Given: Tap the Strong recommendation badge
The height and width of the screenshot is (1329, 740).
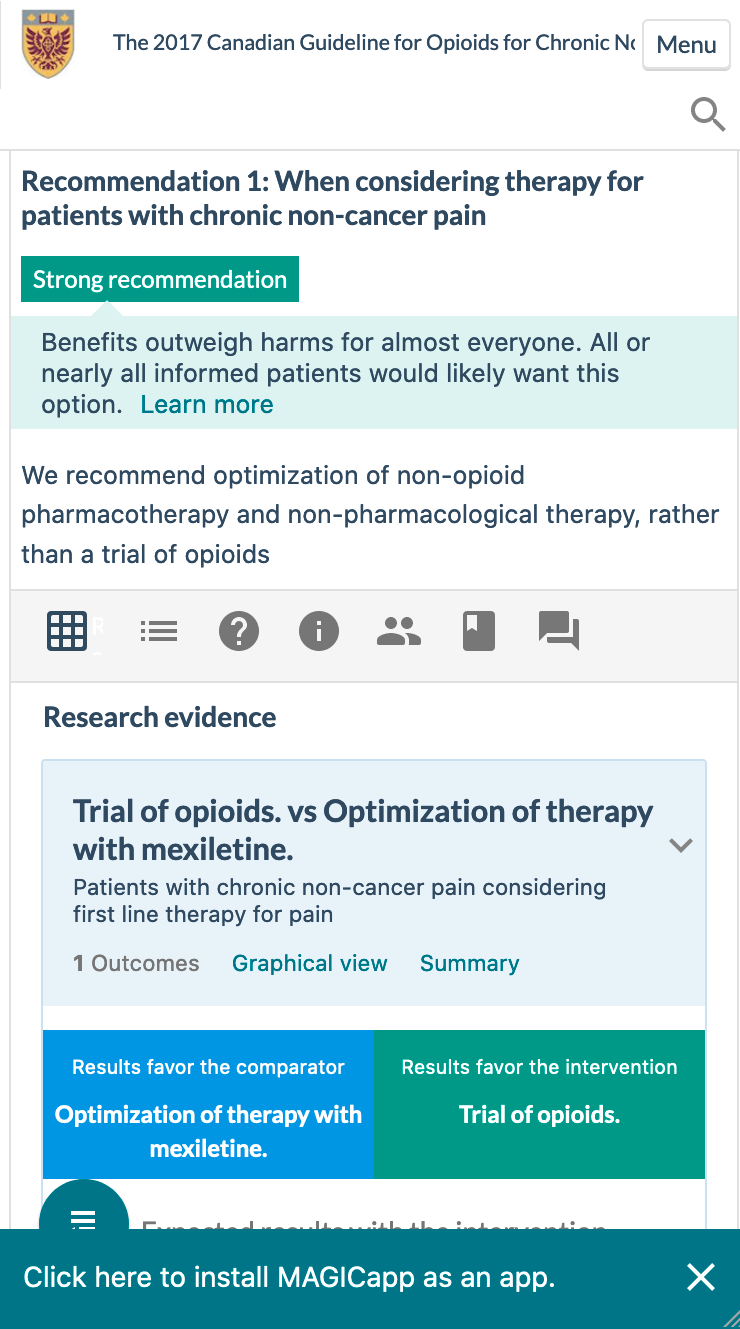Looking at the screenshot, I should pos(160,280).
